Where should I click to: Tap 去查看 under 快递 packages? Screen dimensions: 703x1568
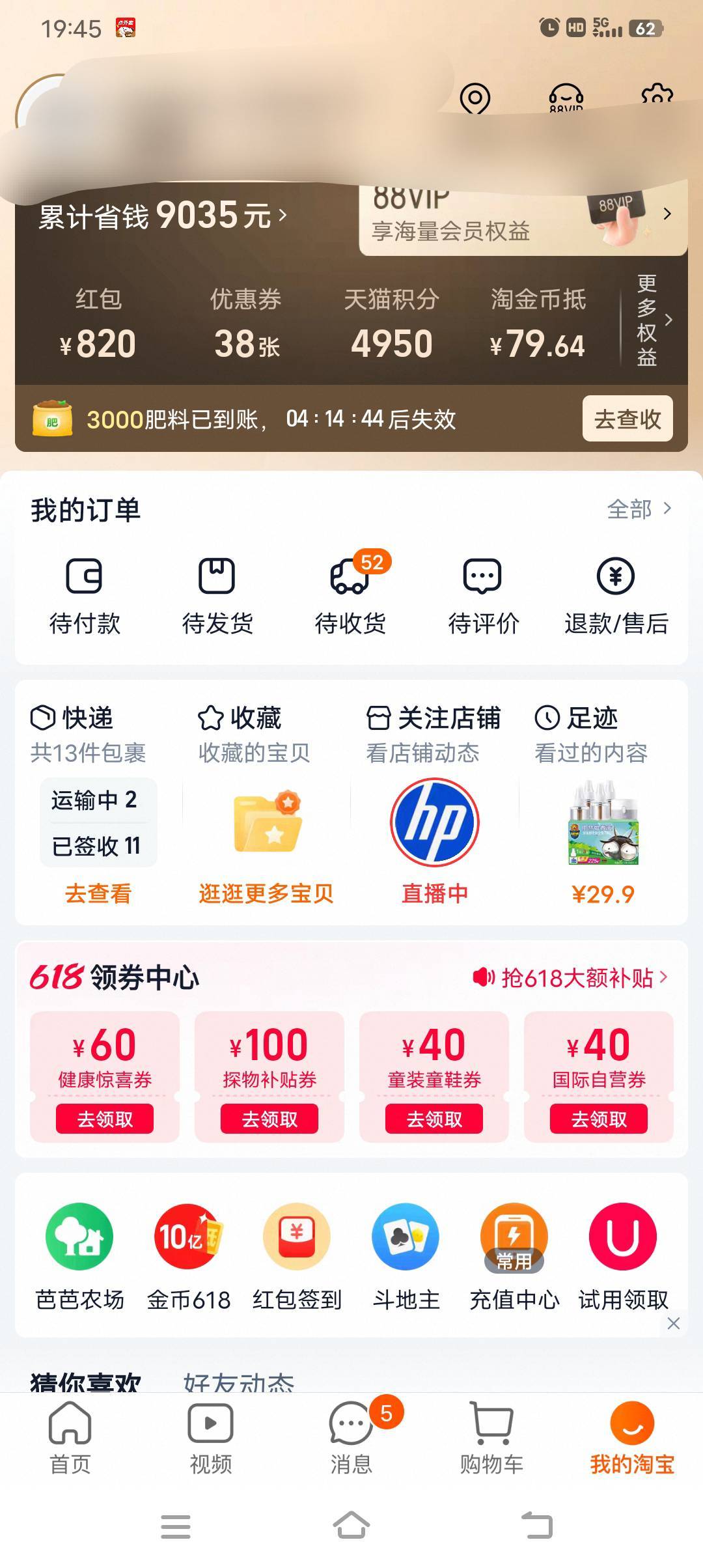[98, 893]
